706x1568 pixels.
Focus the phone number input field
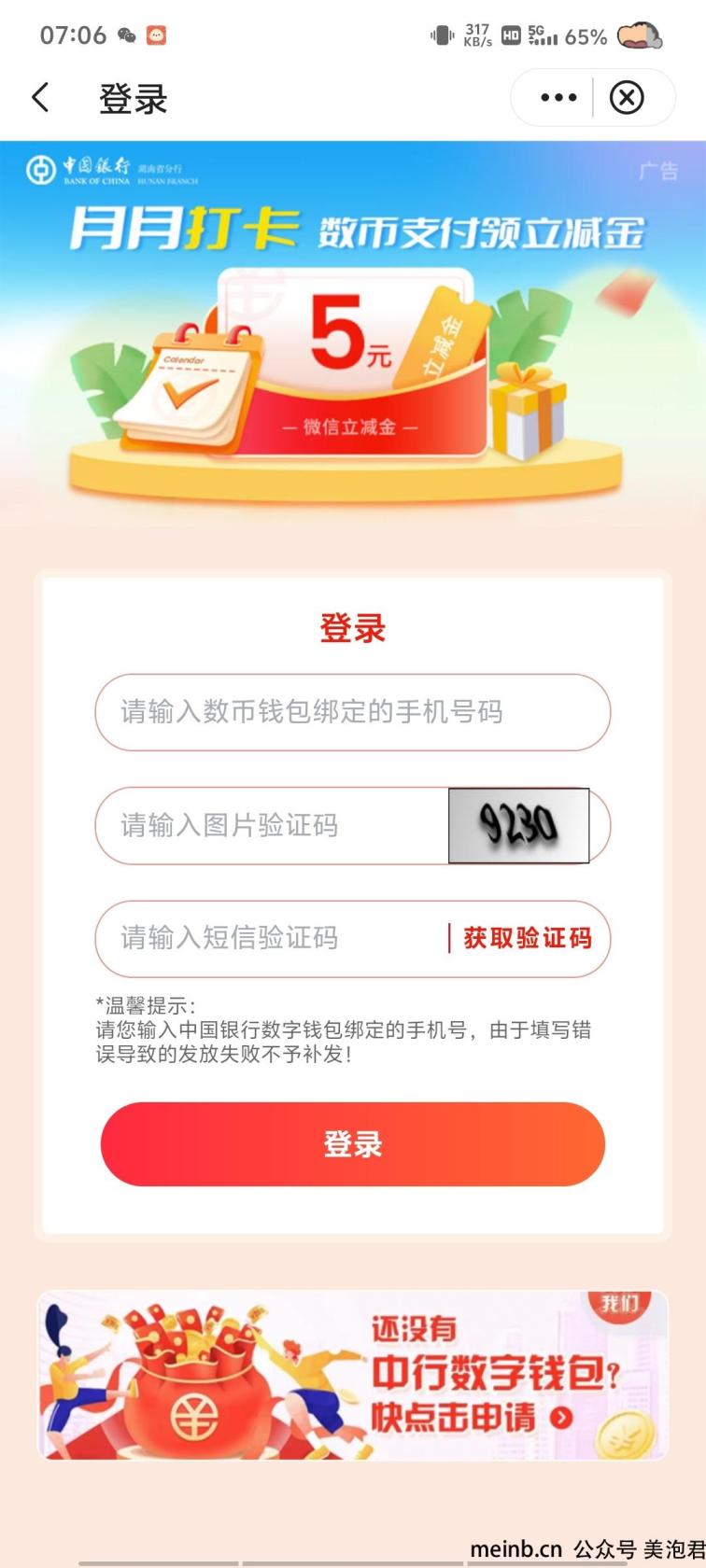(353, 712)
